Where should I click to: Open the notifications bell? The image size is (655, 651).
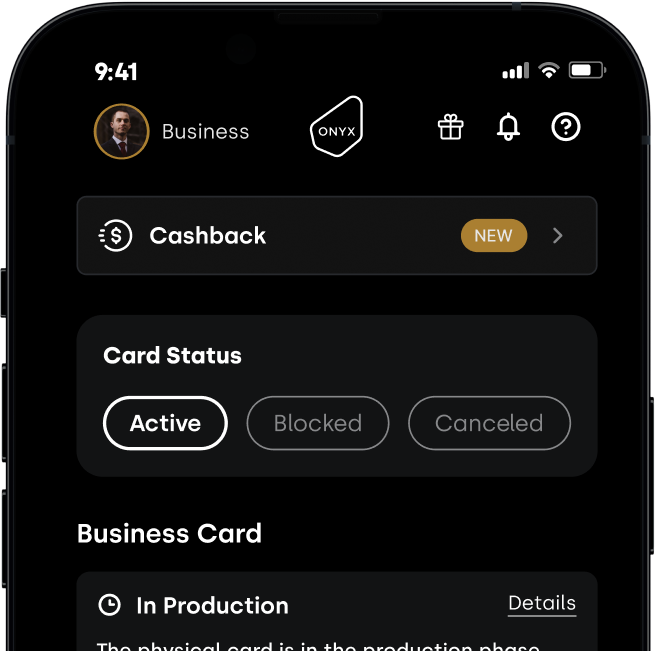[509, 127]
